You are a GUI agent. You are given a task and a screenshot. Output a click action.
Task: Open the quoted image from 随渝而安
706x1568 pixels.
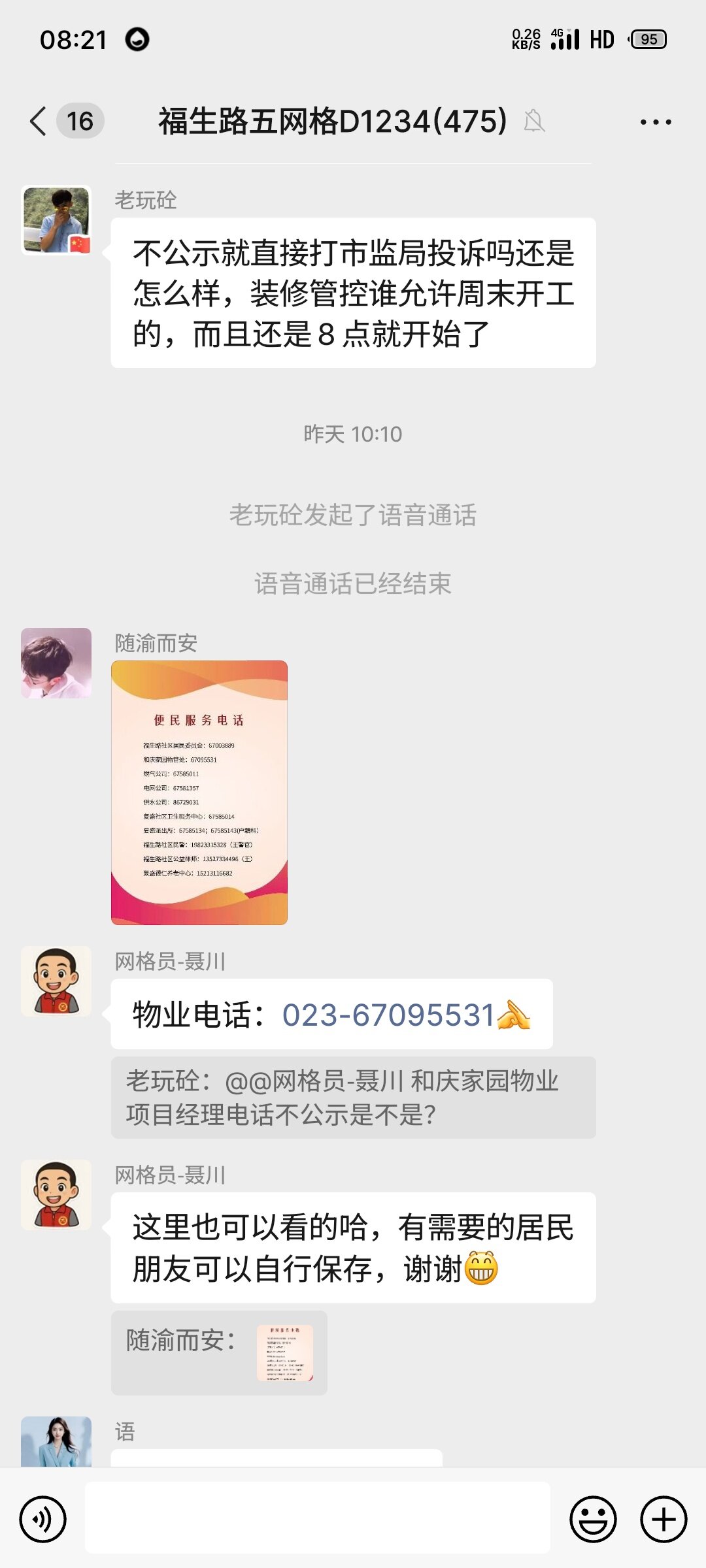[x=285, y=1352]
